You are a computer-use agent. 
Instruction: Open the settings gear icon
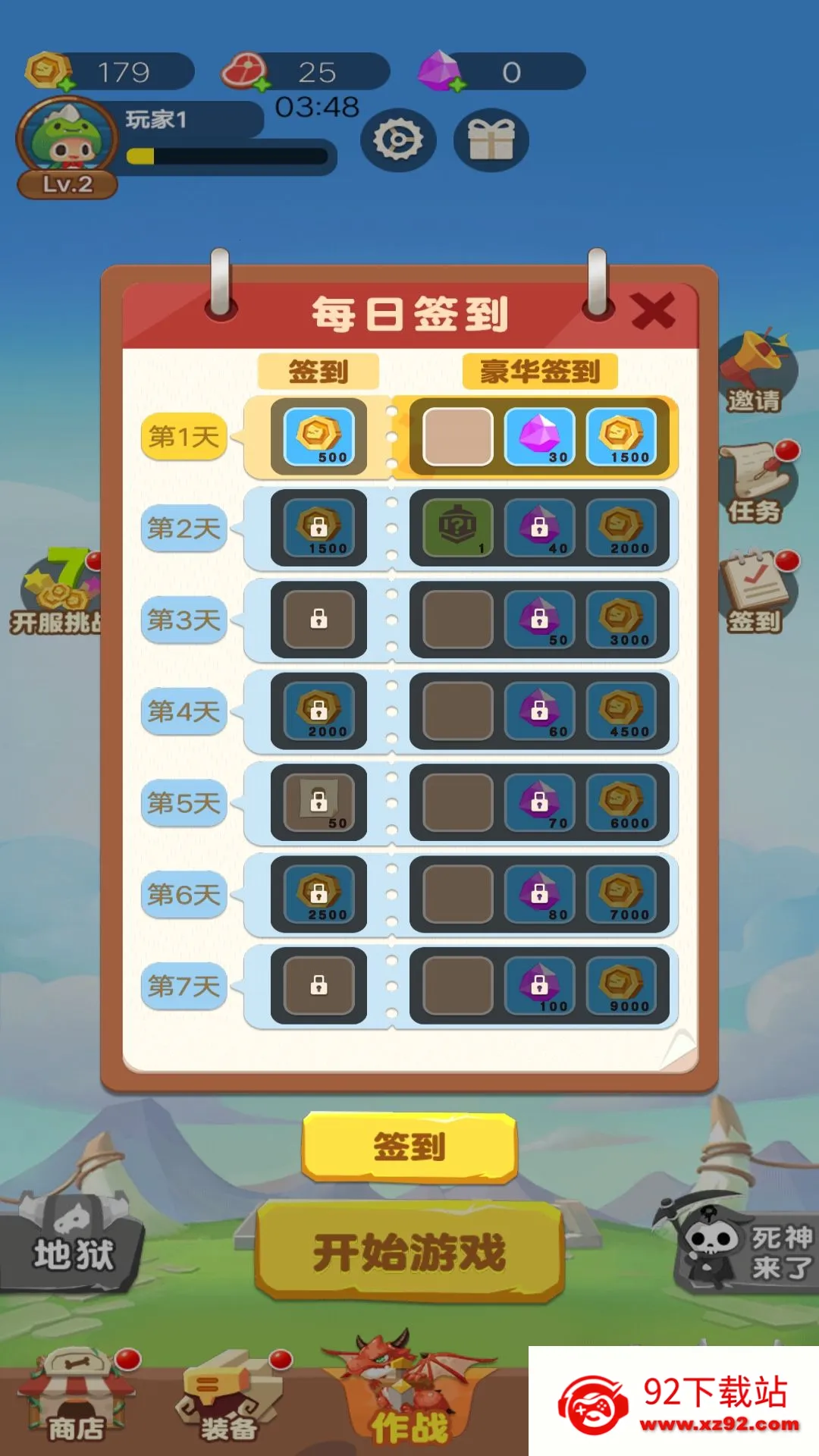tap(398, 140)
